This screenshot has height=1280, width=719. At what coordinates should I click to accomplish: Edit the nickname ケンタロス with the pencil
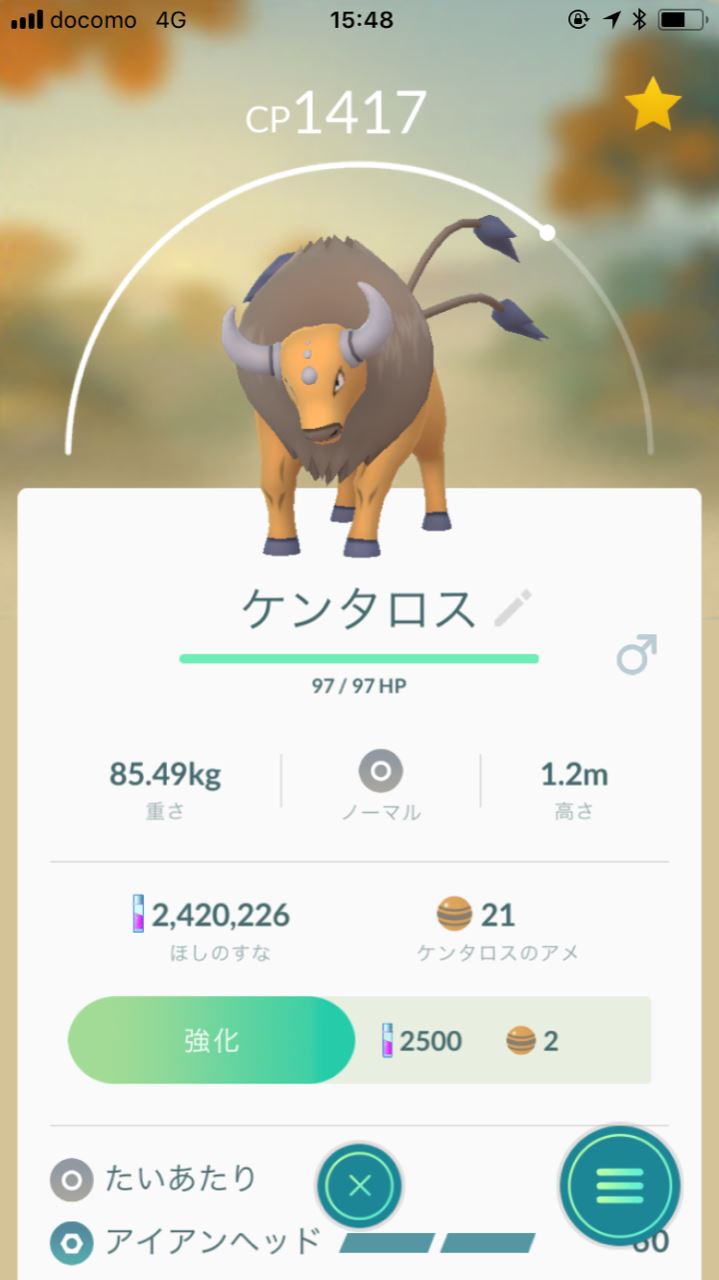click(x=514, y=608)
